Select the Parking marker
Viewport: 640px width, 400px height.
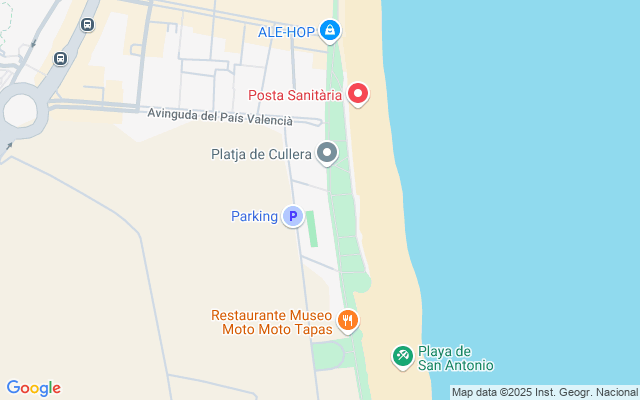point(292,216)
